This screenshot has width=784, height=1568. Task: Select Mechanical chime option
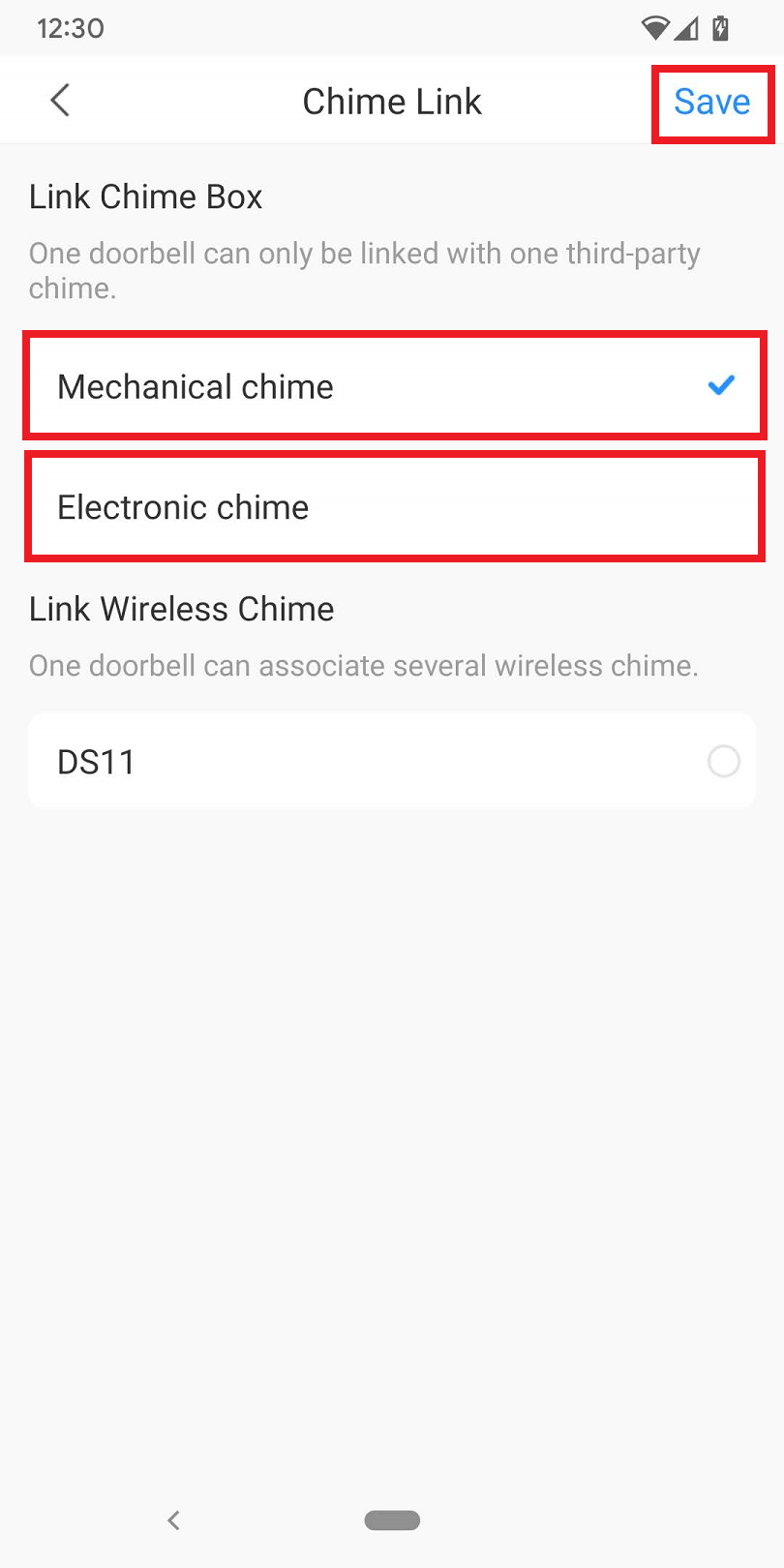(x=394, y=386)
